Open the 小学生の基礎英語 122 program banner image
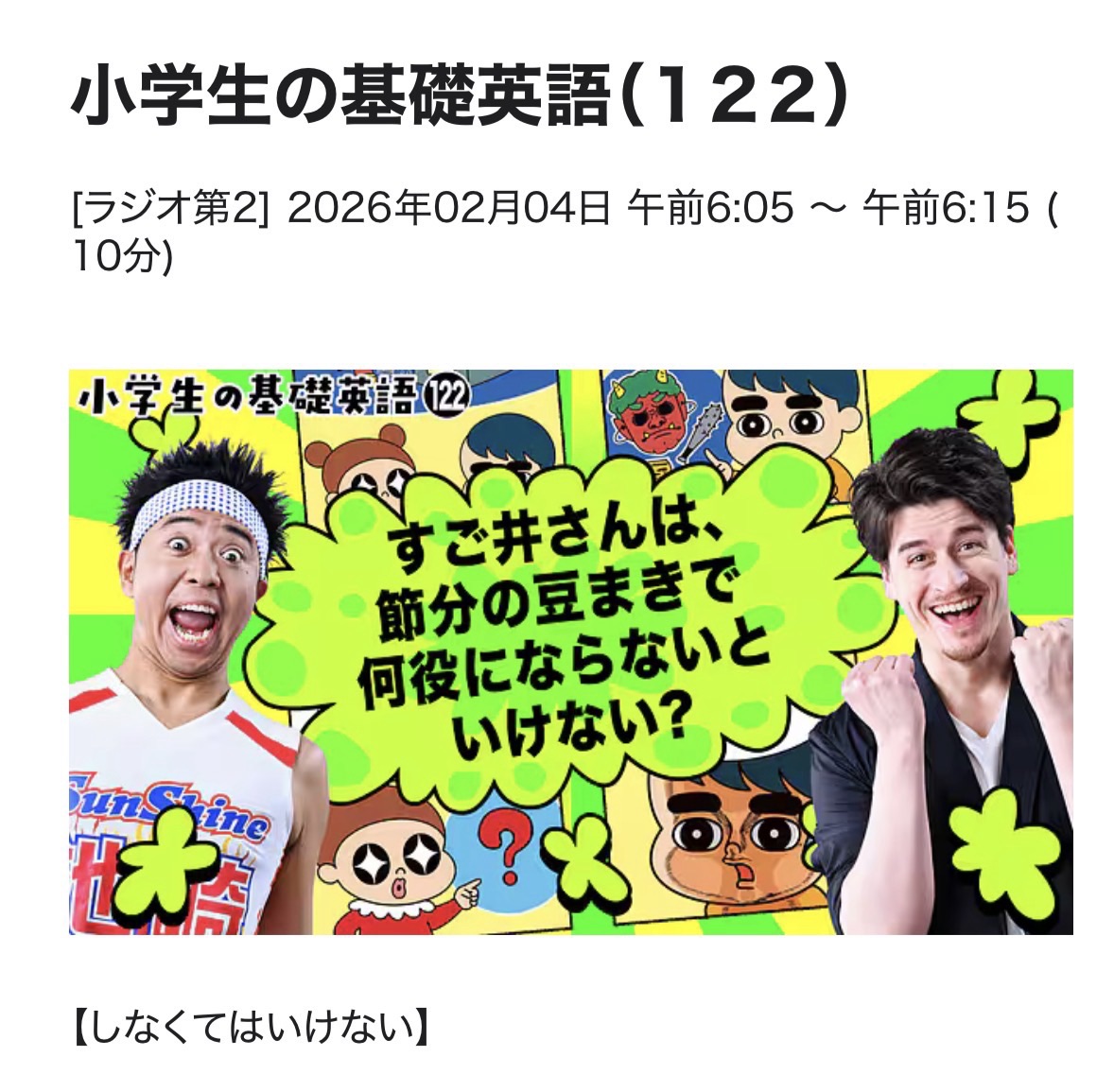 click(570, 651)
